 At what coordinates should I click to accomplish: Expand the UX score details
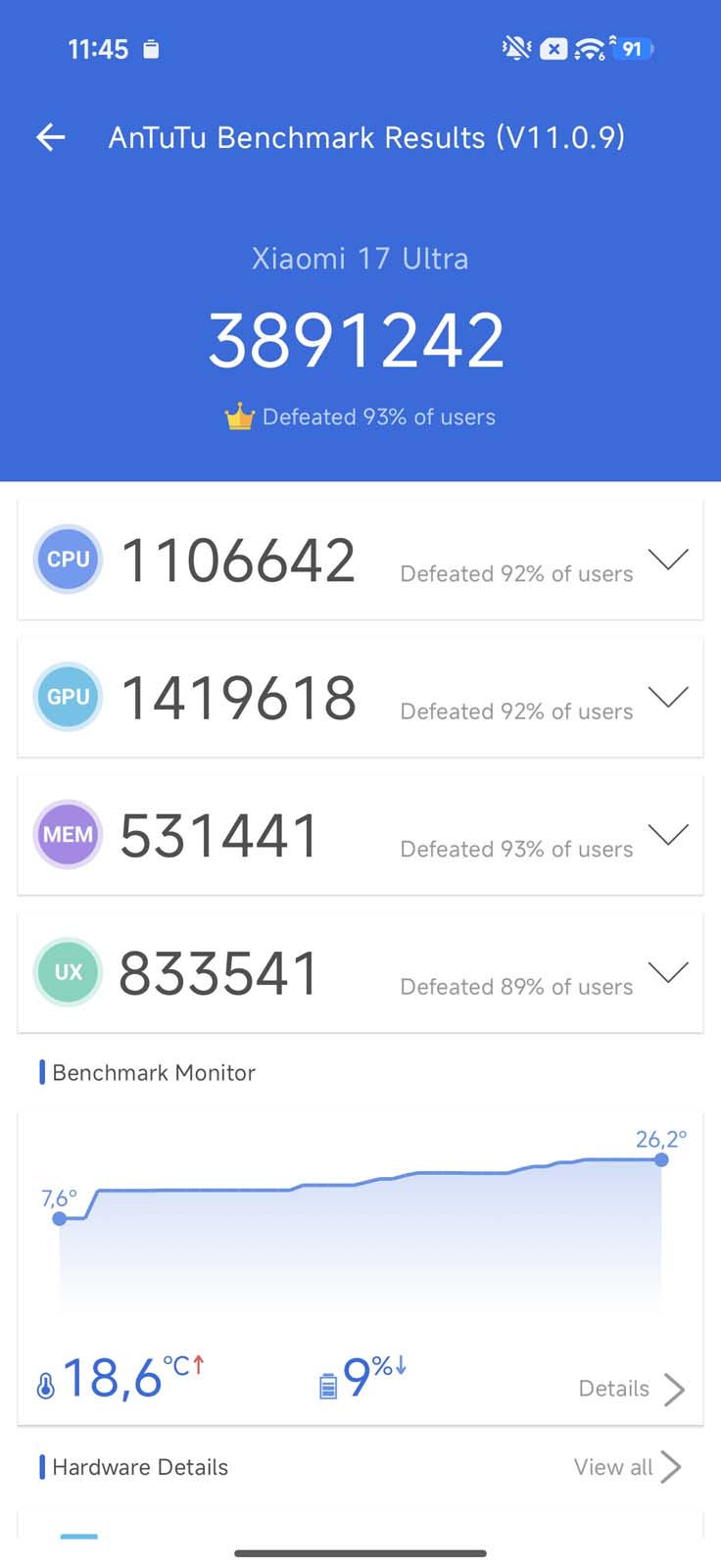[669, 972]
